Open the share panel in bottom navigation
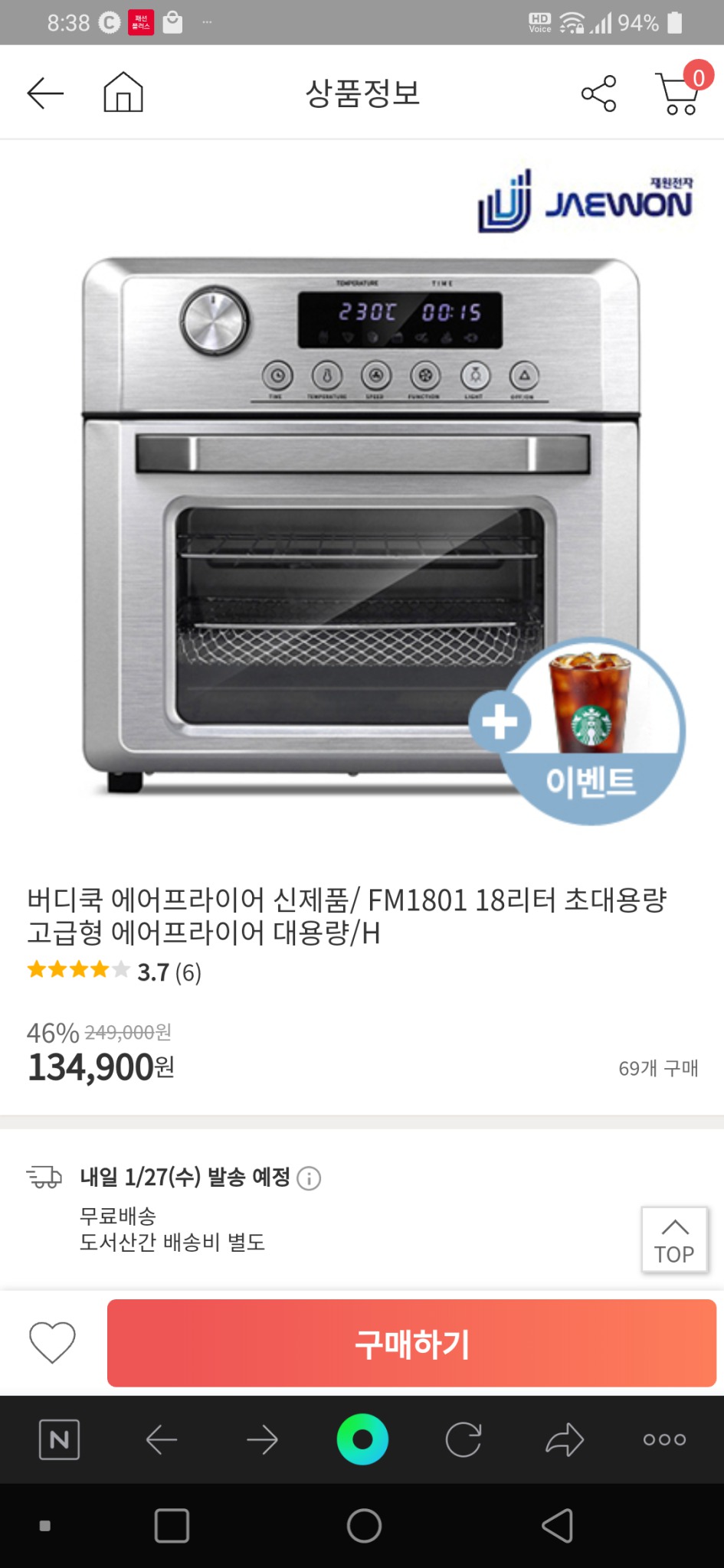The width and height of the screenshot is (724, 1568). 565,1438
